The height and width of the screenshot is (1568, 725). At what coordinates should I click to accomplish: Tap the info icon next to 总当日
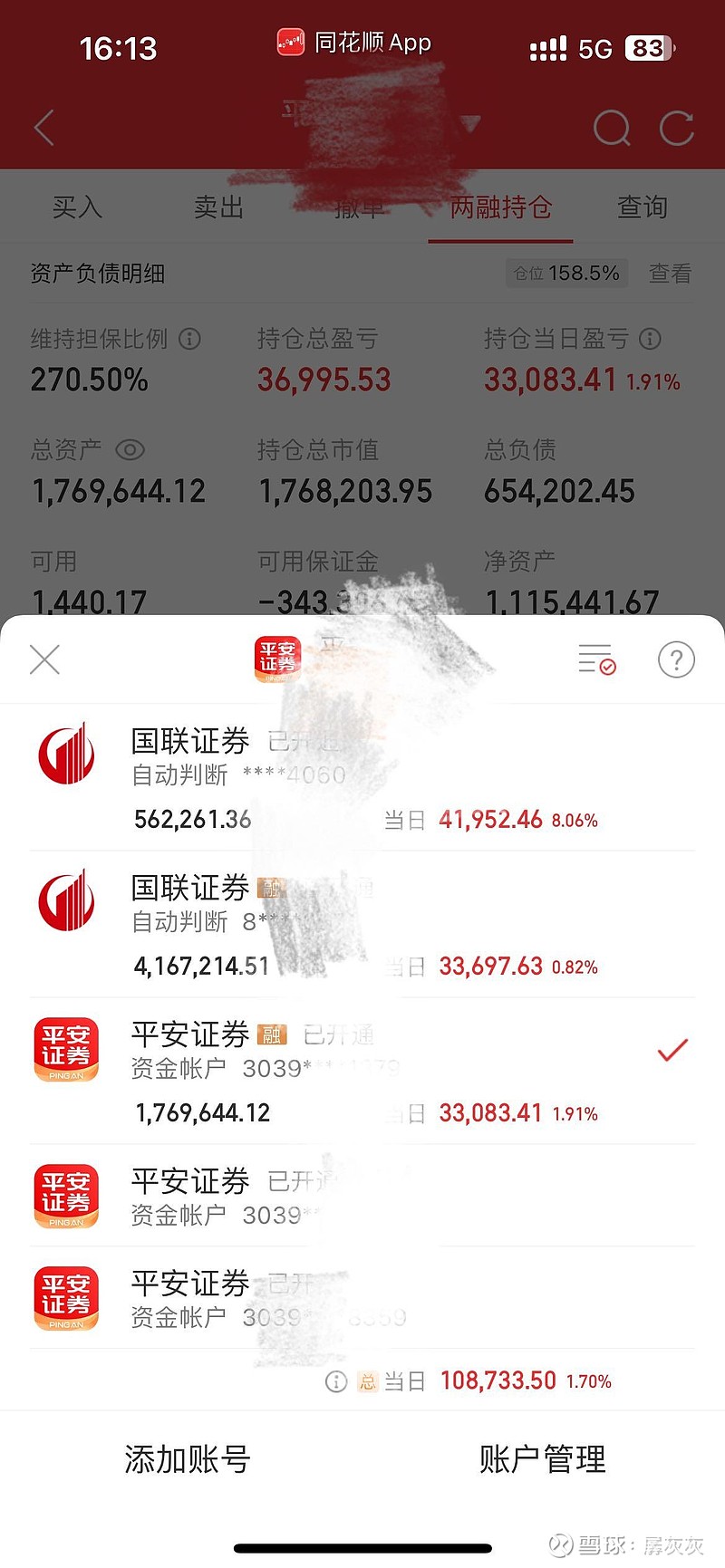click(x=335, y=1380)
